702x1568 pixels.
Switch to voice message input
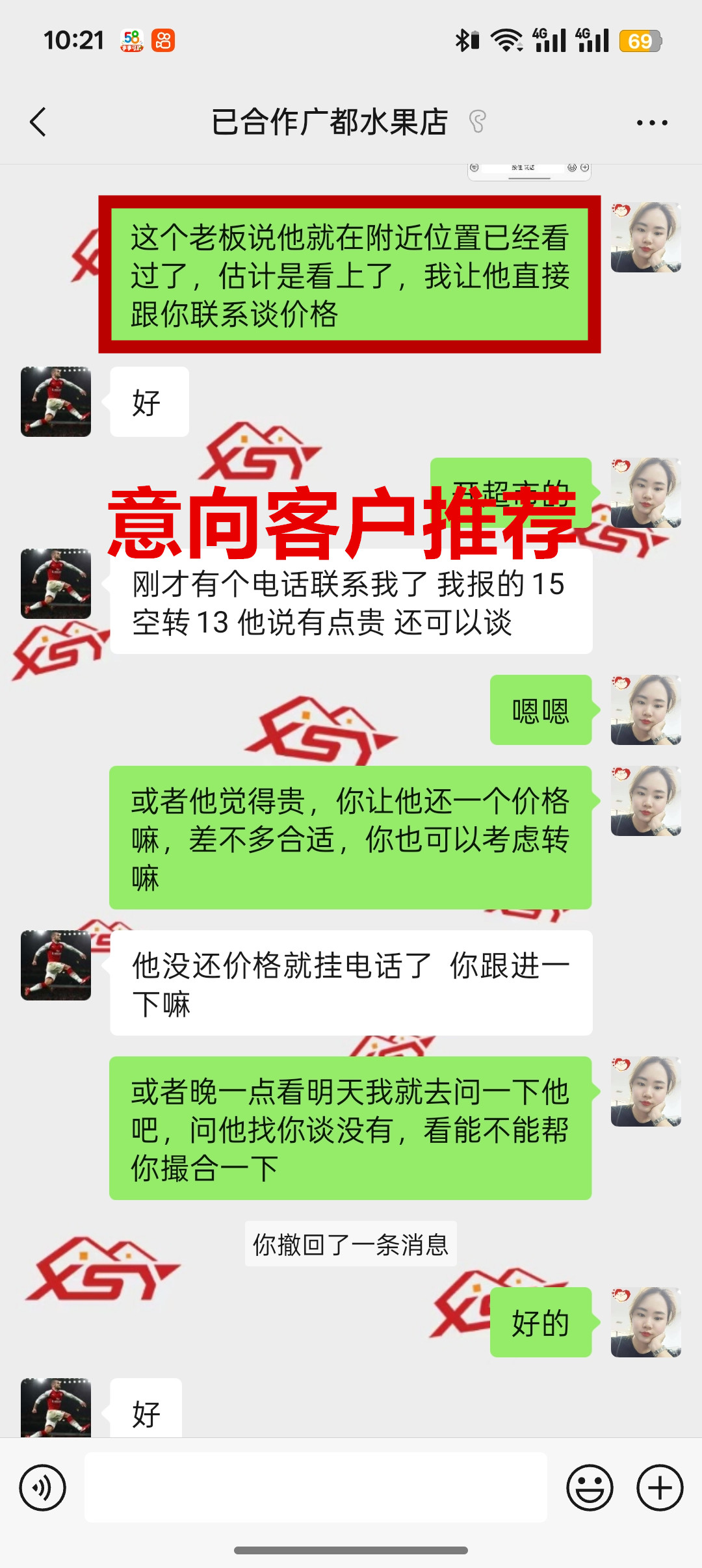click(x=43, y=1487)
